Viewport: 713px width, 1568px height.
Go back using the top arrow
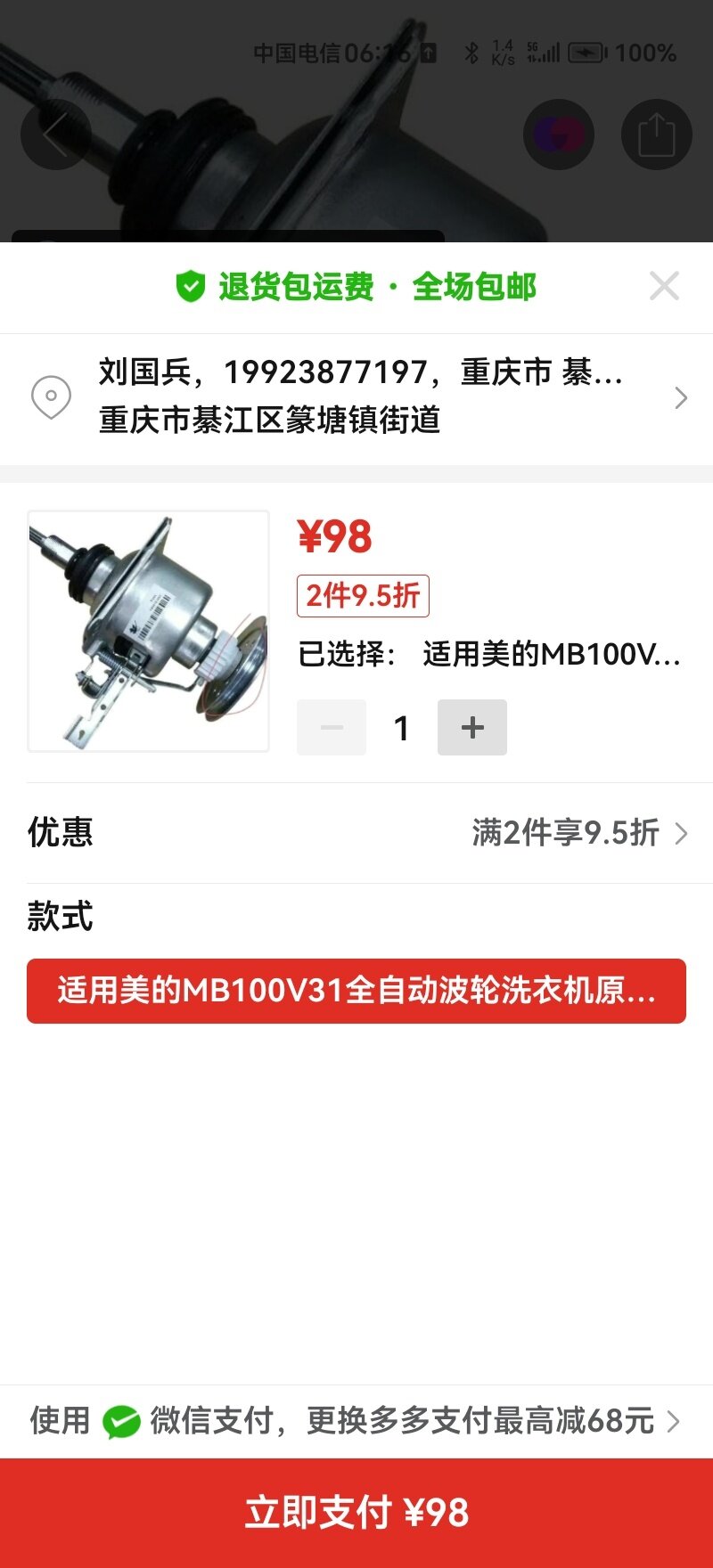(x=55, y=135)
